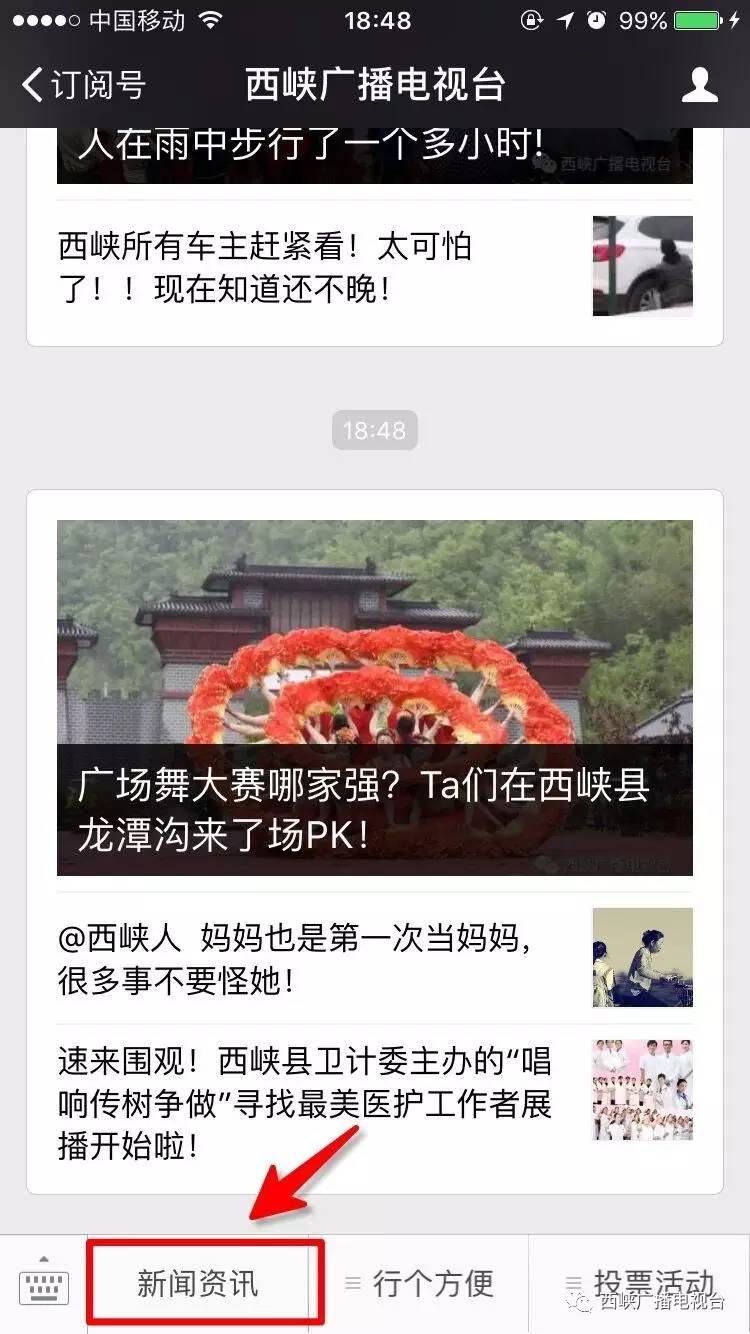
Task: Expand the 行个方便 menu
Action: click(418, 1284)
